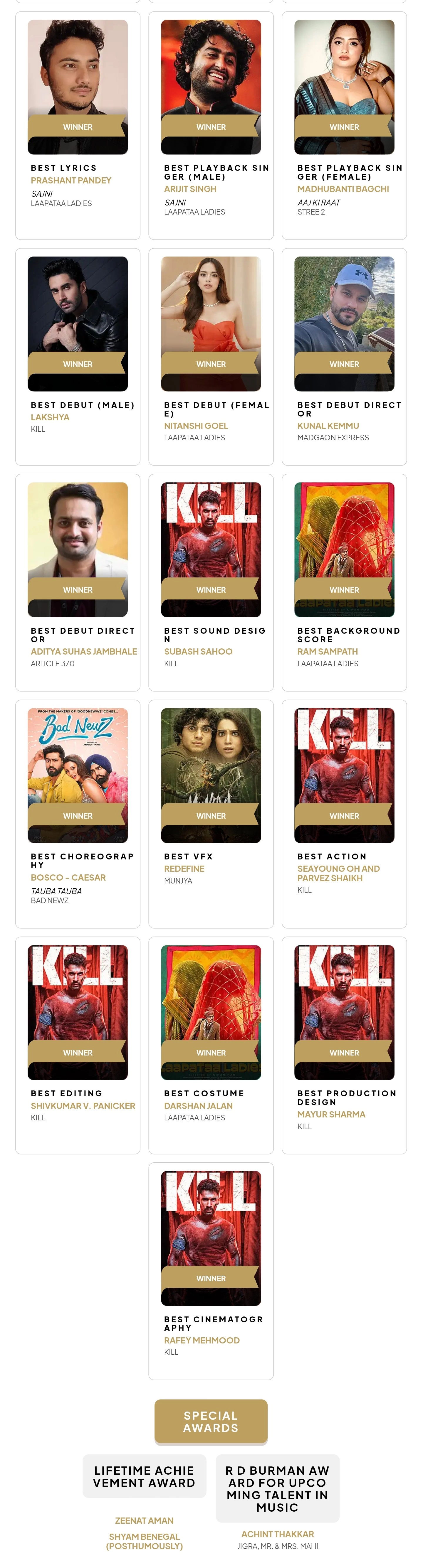Select the R D Burman Award box
The height and width of the screenshot is (1568, 423).
coord(277,1488)
